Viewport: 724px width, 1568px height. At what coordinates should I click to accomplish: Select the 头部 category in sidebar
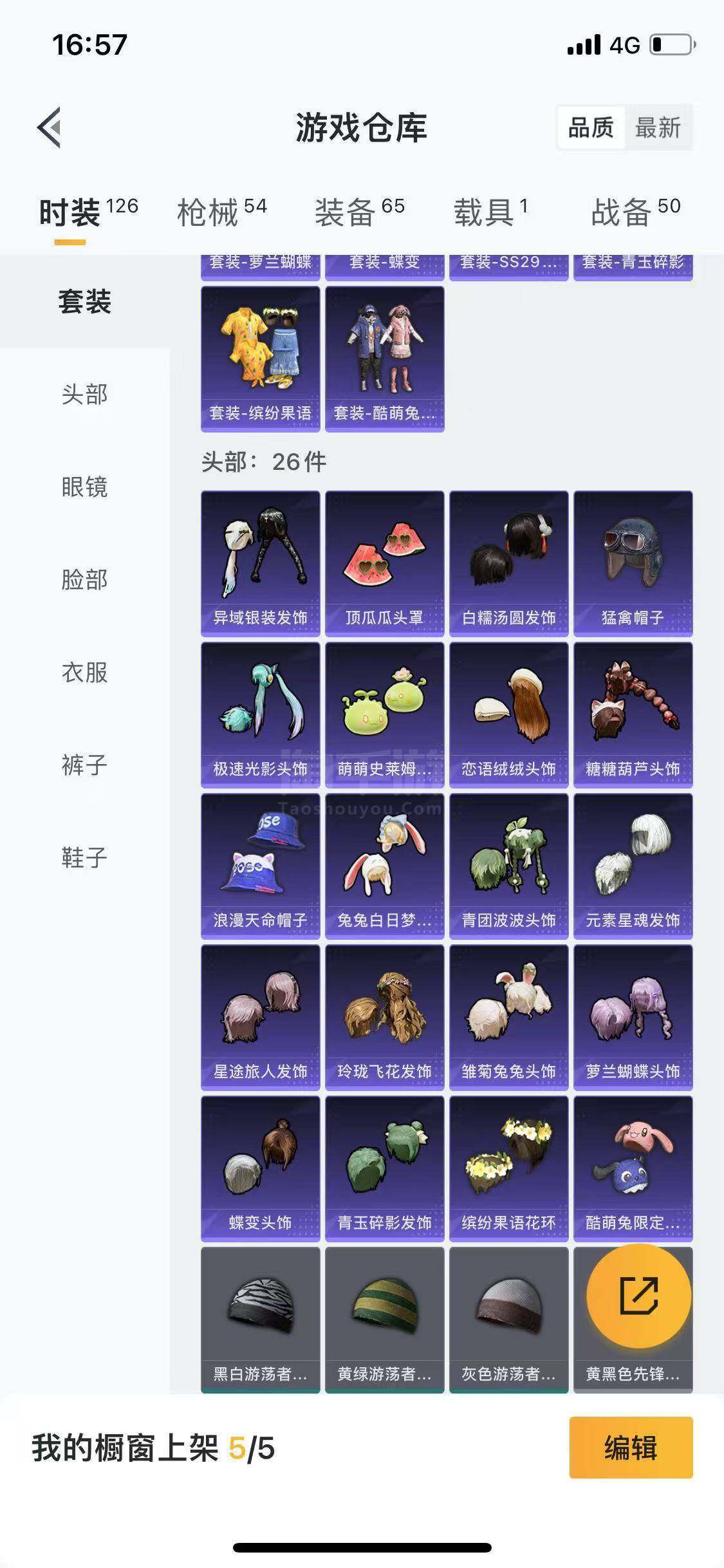[x=84, y=395]
